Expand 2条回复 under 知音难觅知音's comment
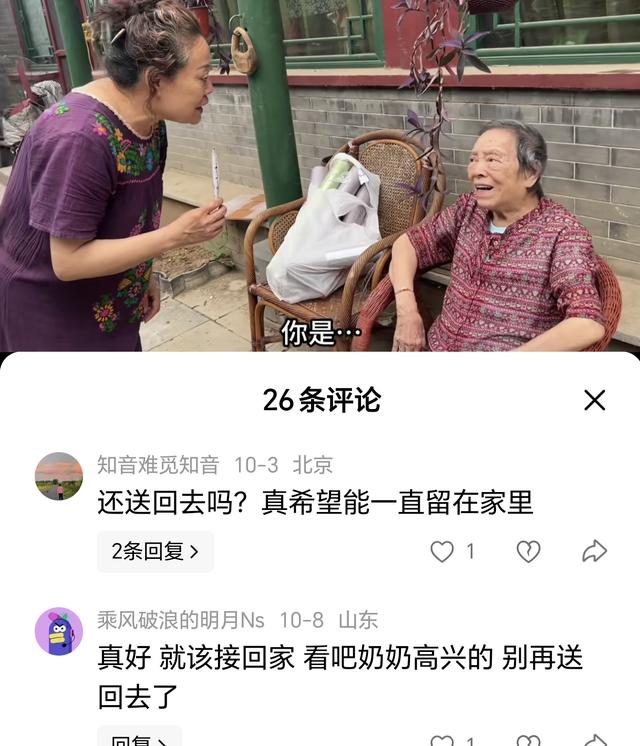Screen dimensions: 640x746 (x=155, y=551)
